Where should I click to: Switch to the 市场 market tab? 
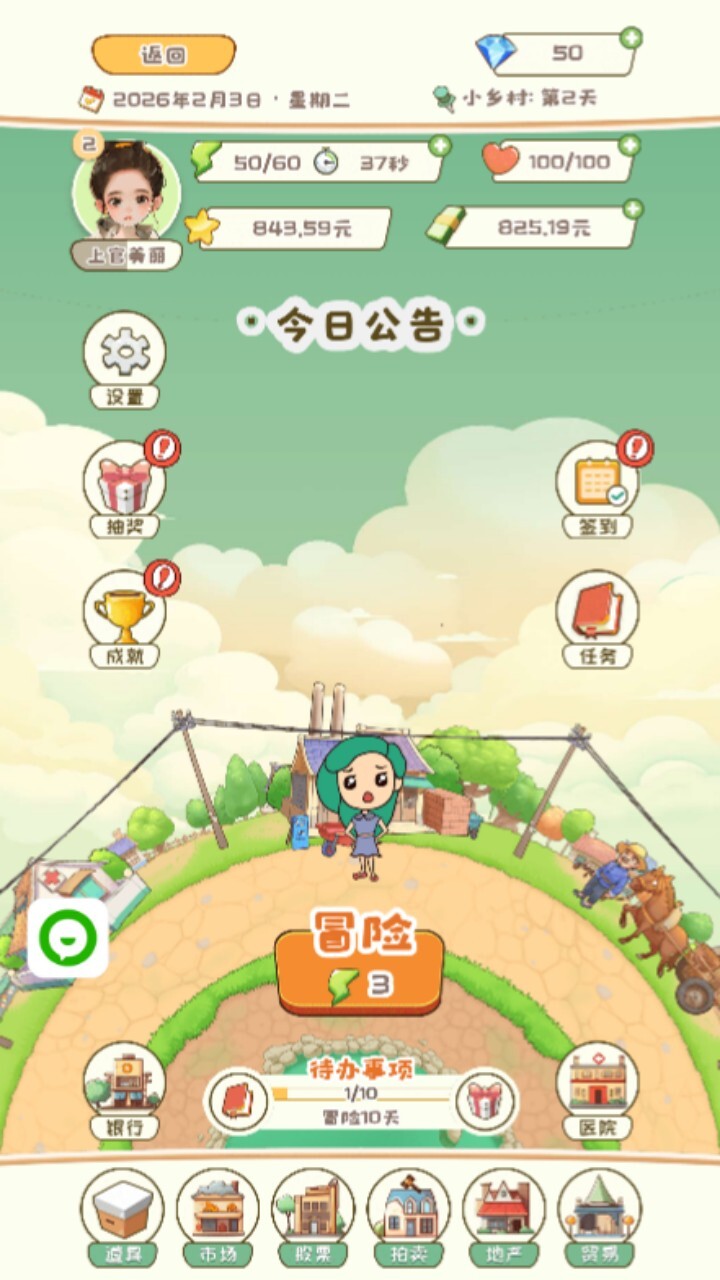(x=217, y=1215)
